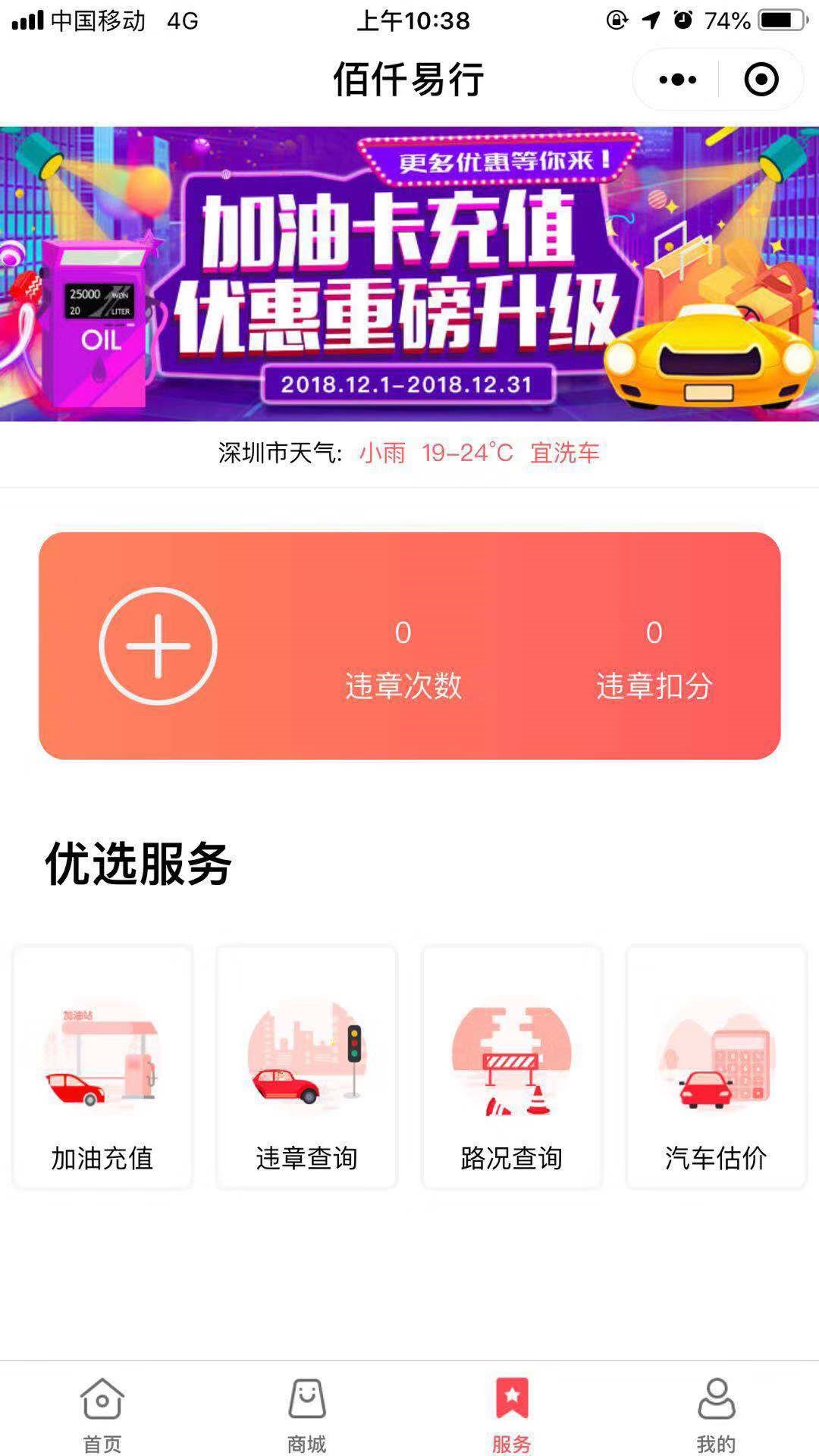Open the mini program more options menu
Screen dimensions: 819x1456
677,80
